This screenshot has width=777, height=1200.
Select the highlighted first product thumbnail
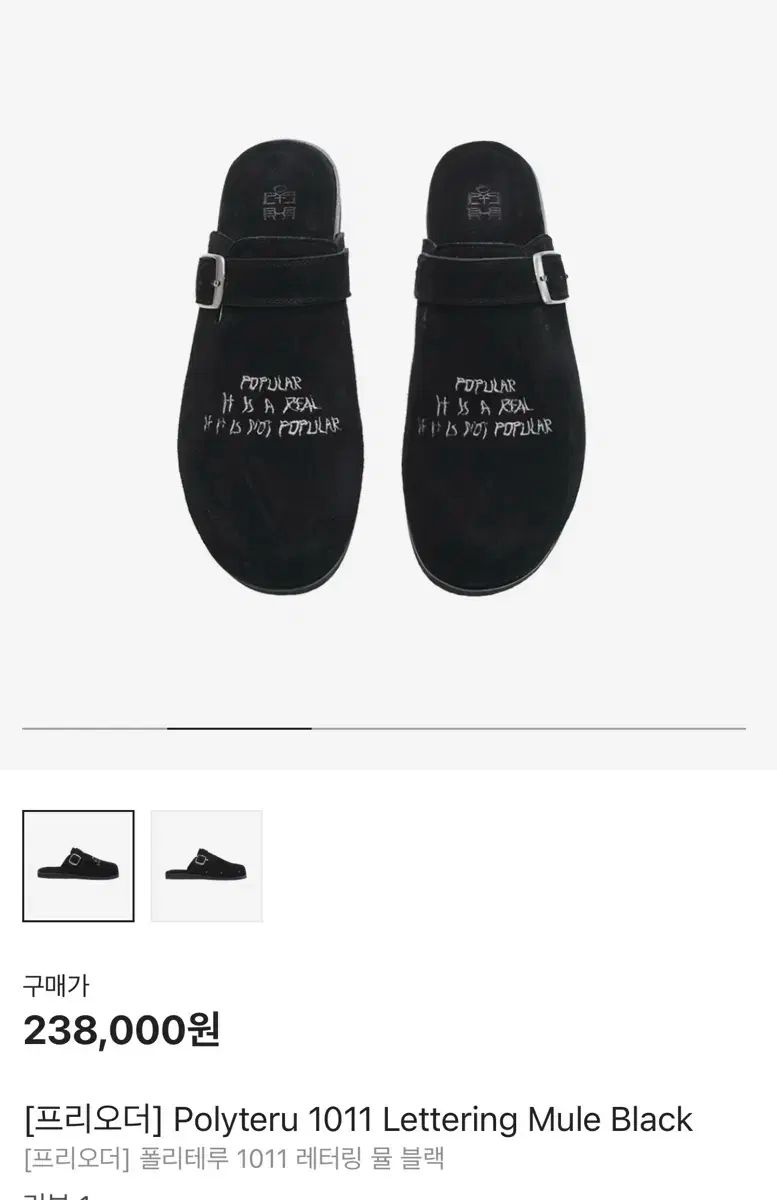click(78, 865)
